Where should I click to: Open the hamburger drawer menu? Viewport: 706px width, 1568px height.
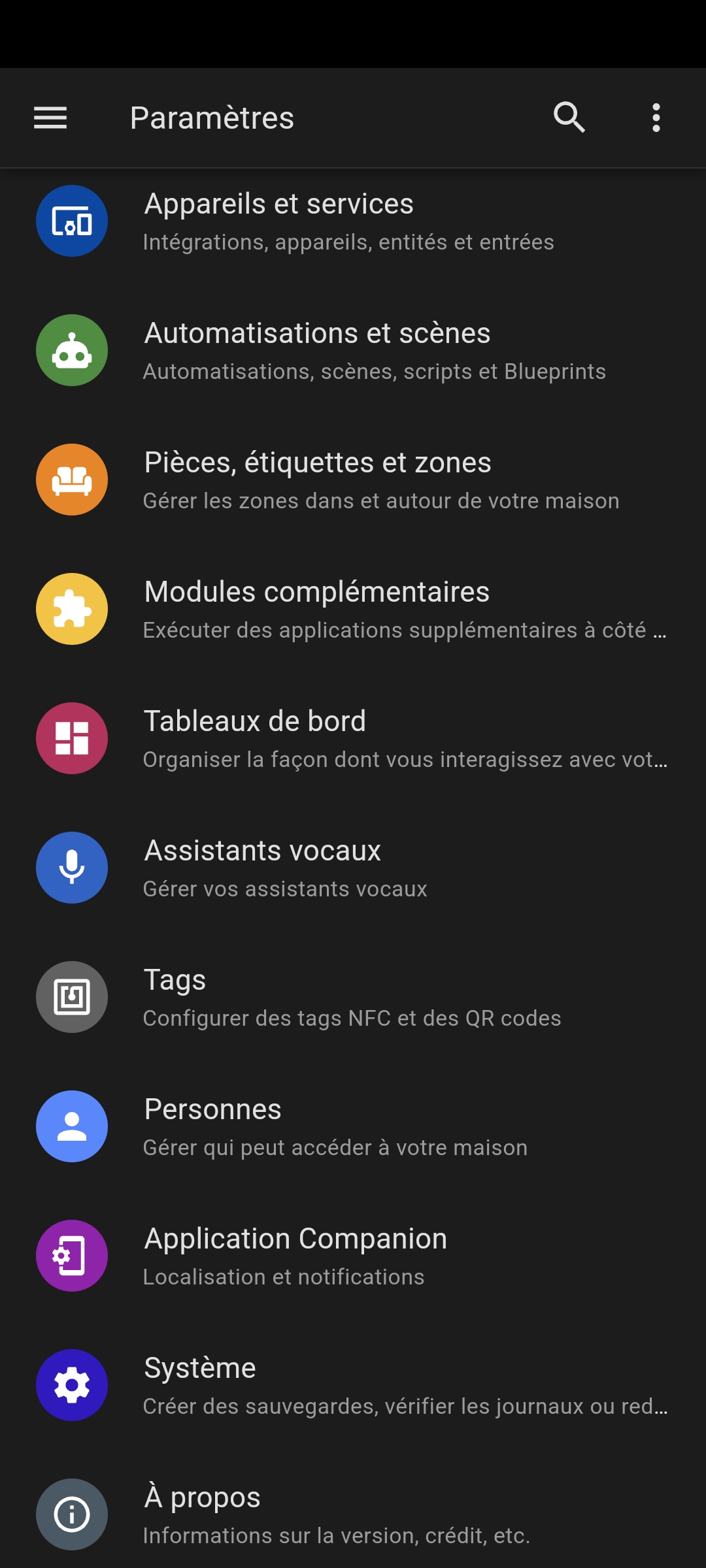pyautogui.click(x=50, y=118)
